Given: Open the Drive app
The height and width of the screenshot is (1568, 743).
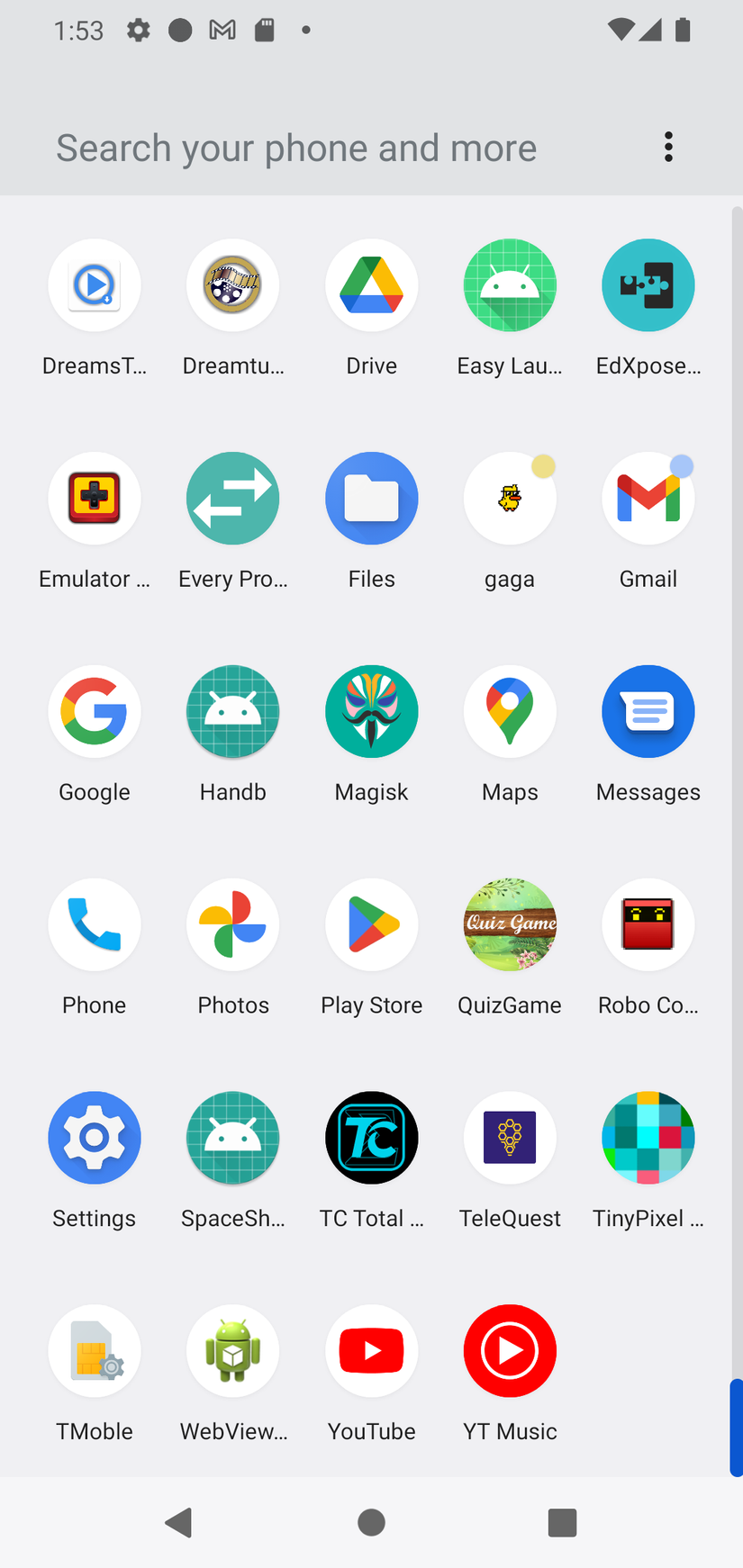Looking at the screenshot, I should coord(371,285).
